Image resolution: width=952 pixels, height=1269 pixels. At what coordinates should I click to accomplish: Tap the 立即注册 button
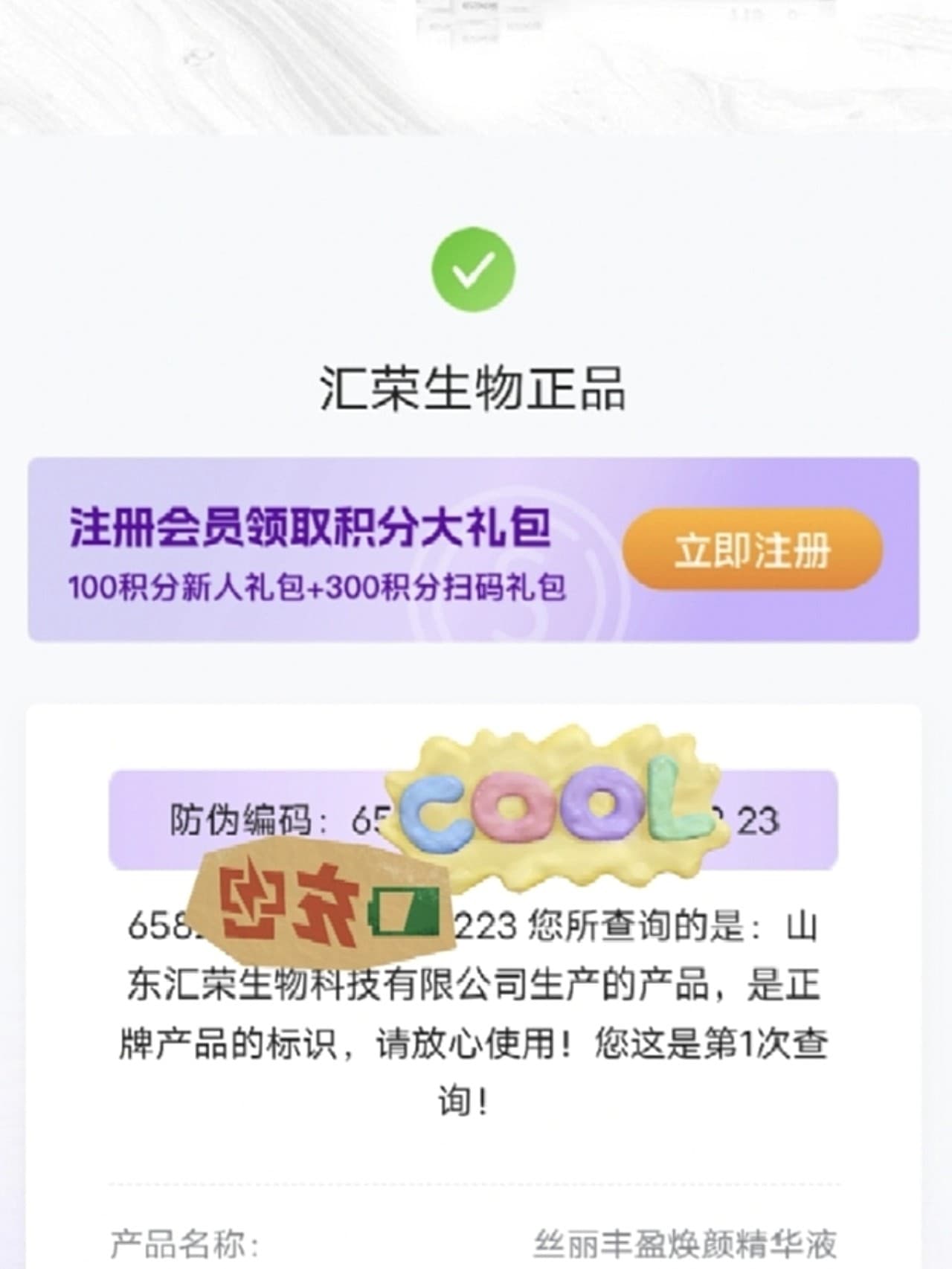(752, 550)
